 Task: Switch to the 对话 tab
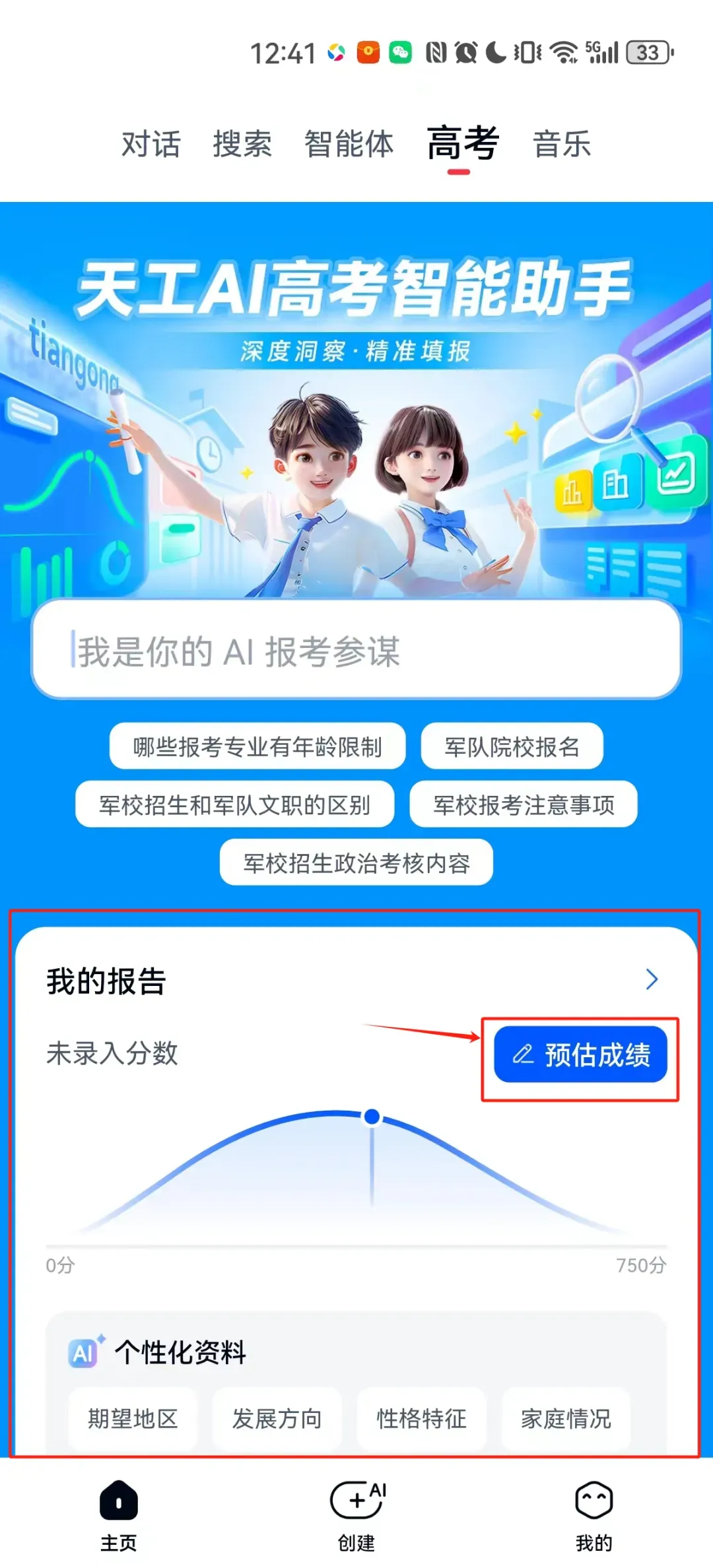(151, 144)
